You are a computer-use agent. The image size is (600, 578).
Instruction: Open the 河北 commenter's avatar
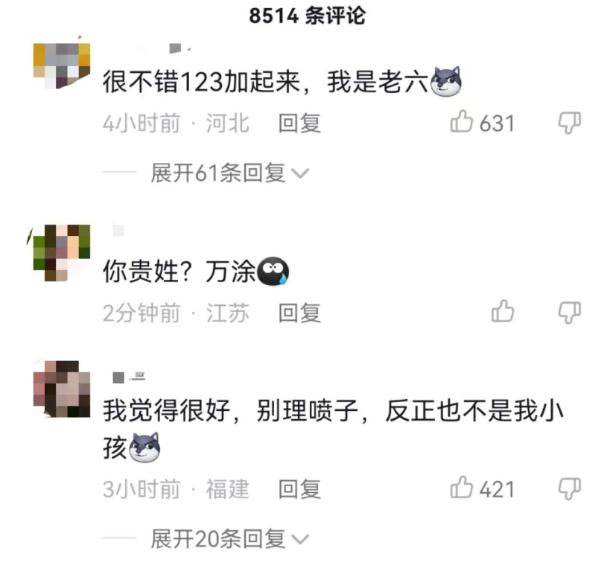[62, 66]
